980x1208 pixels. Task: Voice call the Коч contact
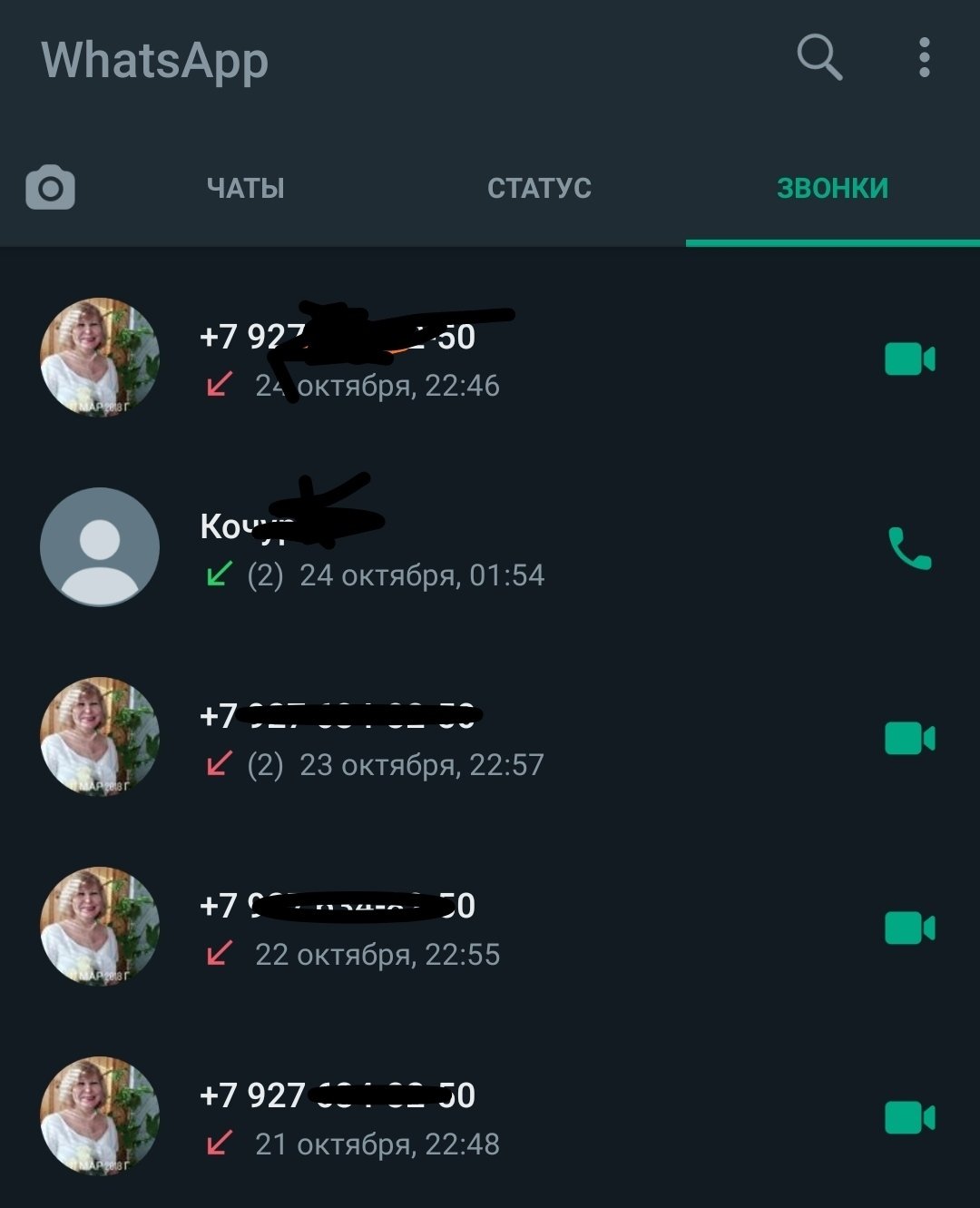tap(909, 548)
